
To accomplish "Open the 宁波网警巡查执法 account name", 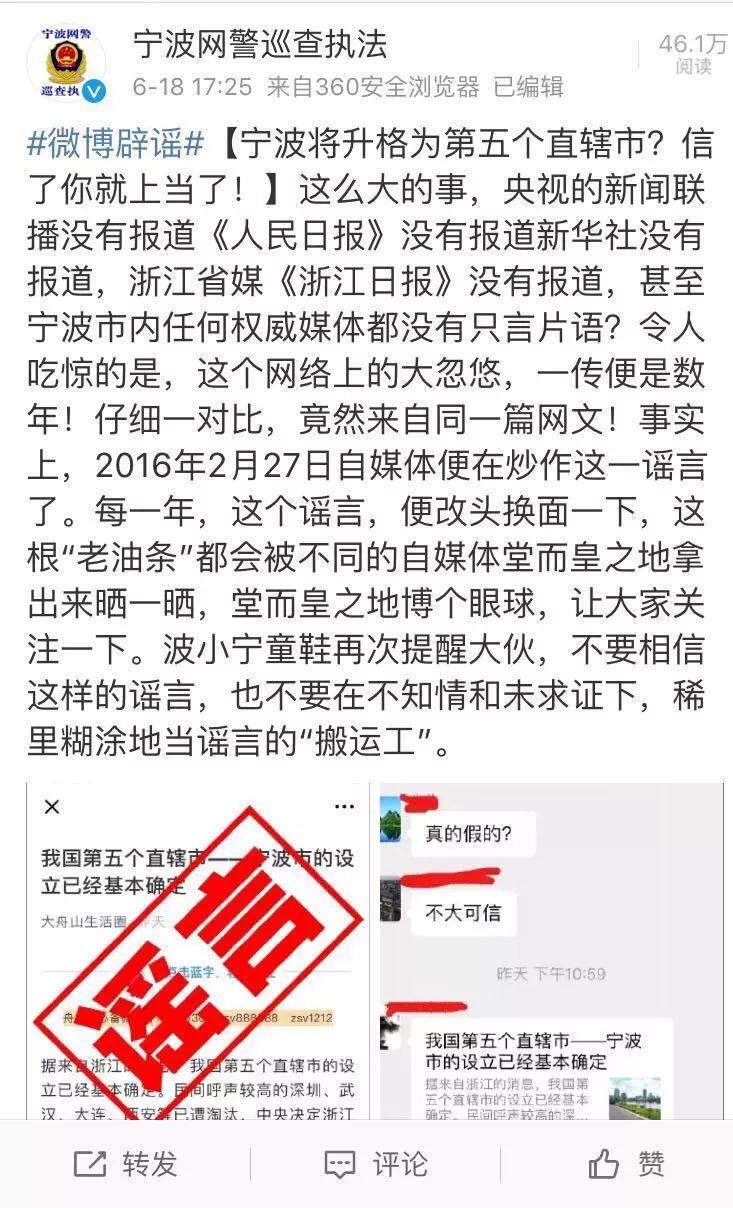I will (x=260, y=44).
